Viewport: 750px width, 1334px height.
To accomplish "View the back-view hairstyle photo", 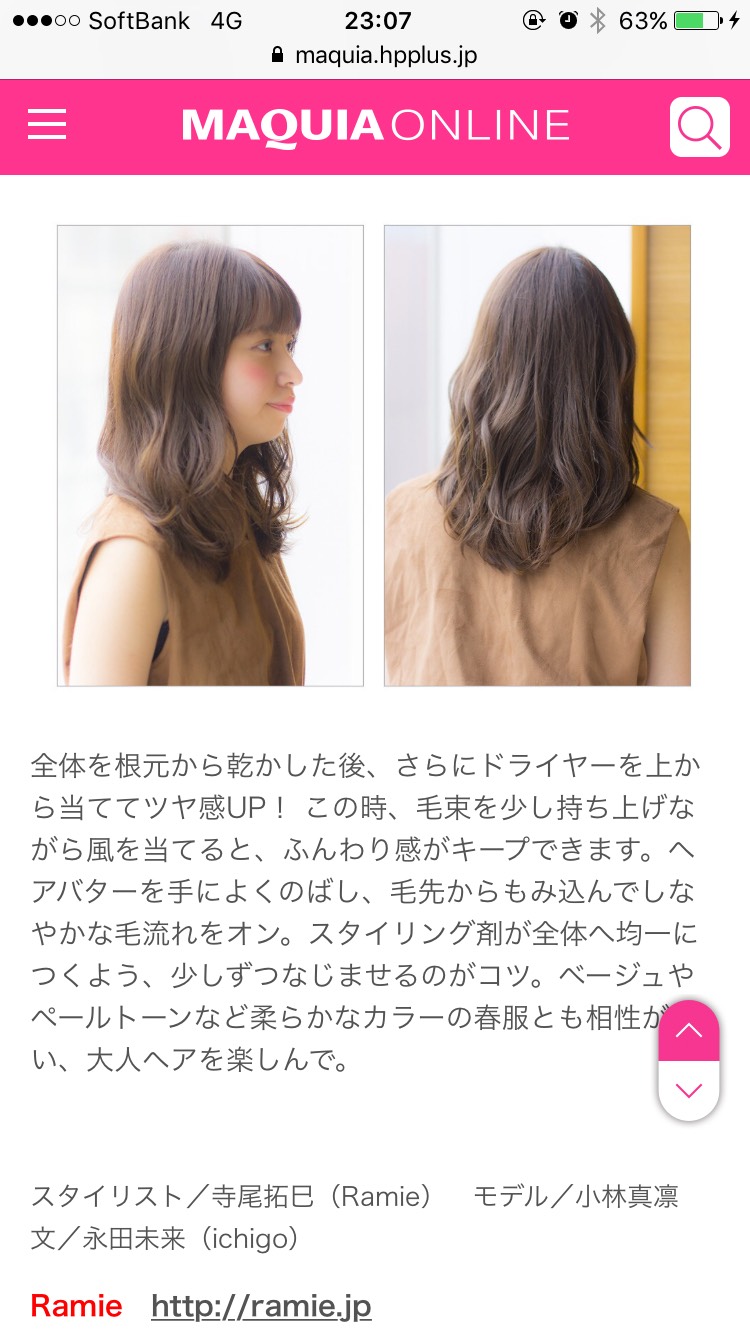I will 537,456.
